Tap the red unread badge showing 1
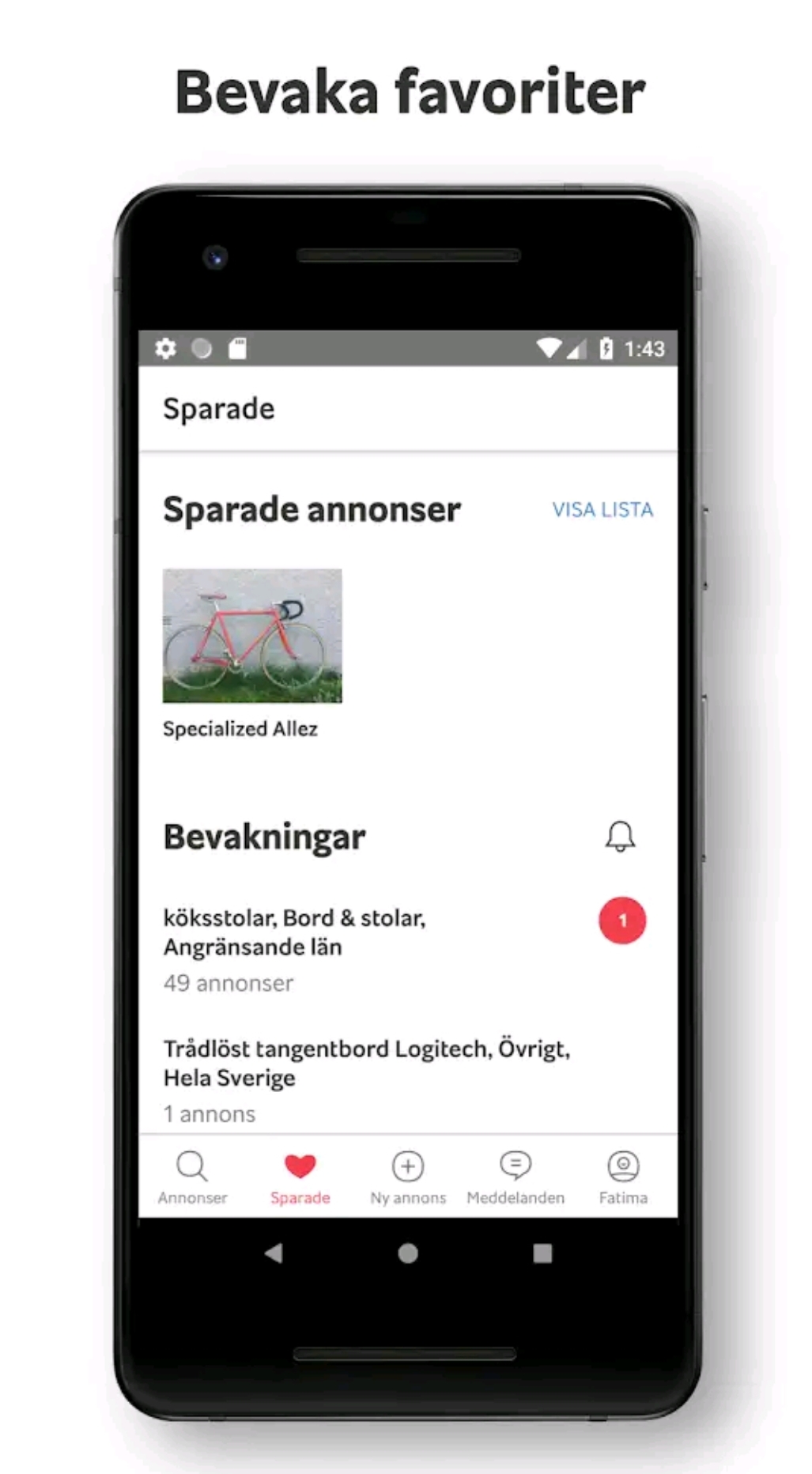The image size is (812, 1474). click(621, 921)
